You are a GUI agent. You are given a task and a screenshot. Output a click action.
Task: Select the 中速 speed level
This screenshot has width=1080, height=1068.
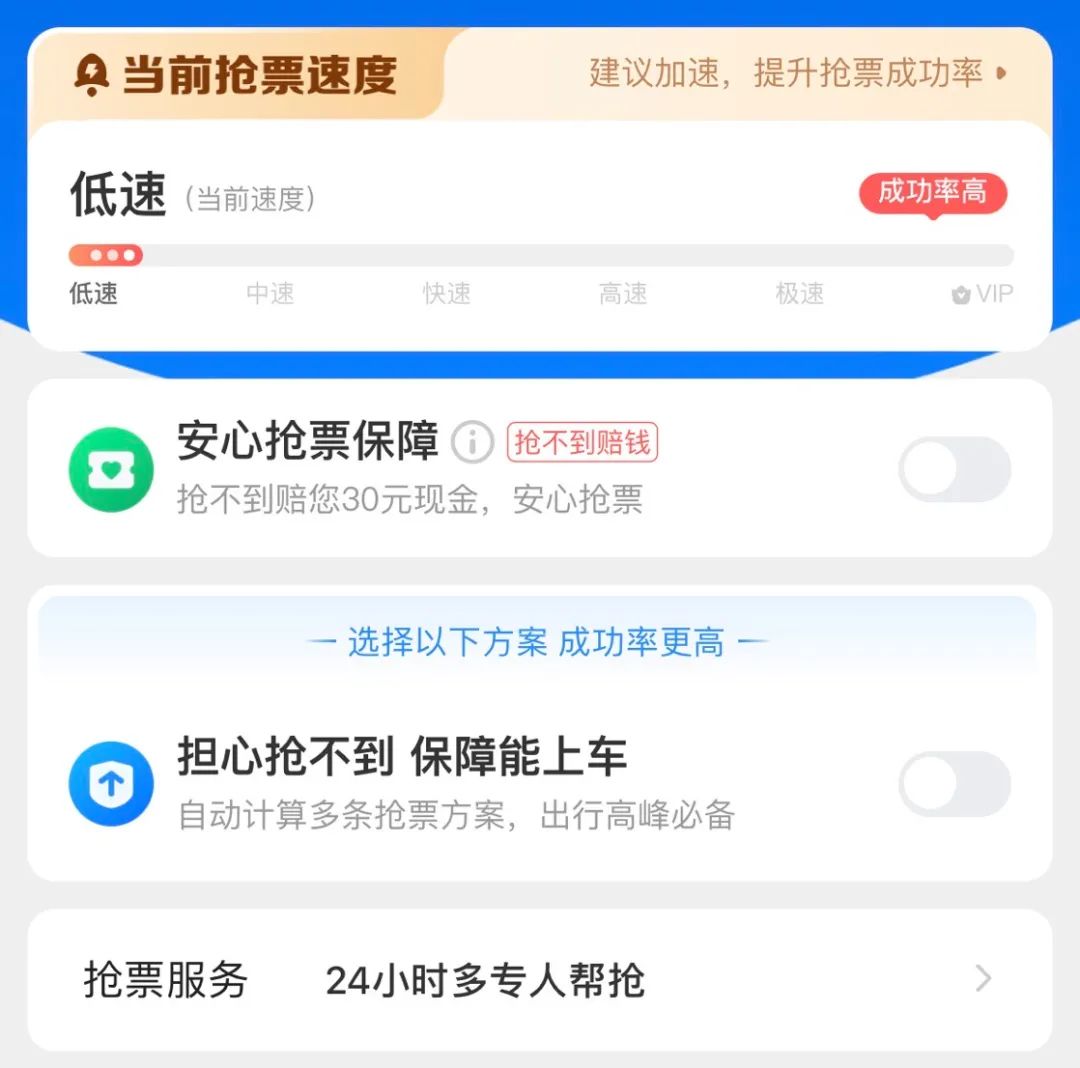[270, 294]
